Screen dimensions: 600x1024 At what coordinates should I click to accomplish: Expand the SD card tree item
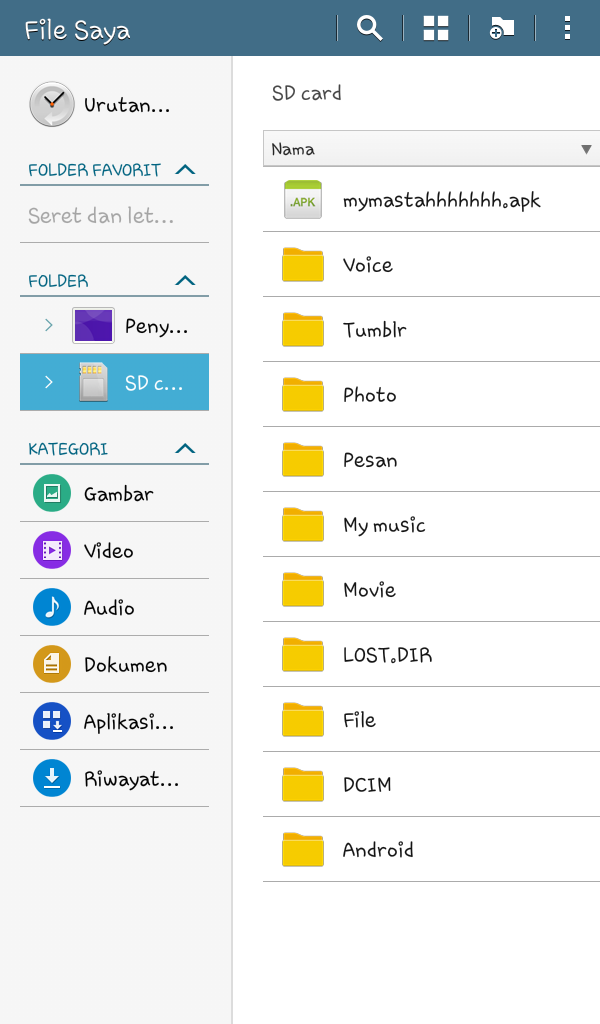point(48,382)
